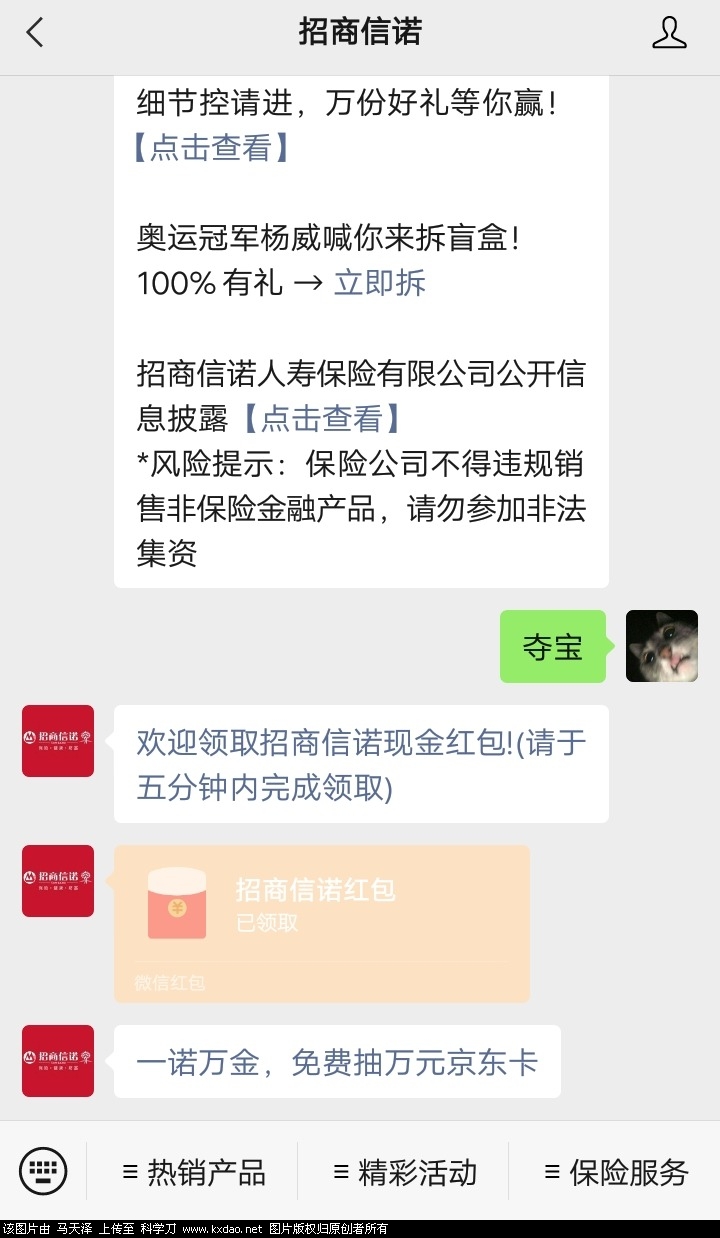Go back from the 招商信诺 chat
The image size is (720, 1238).
35,32
